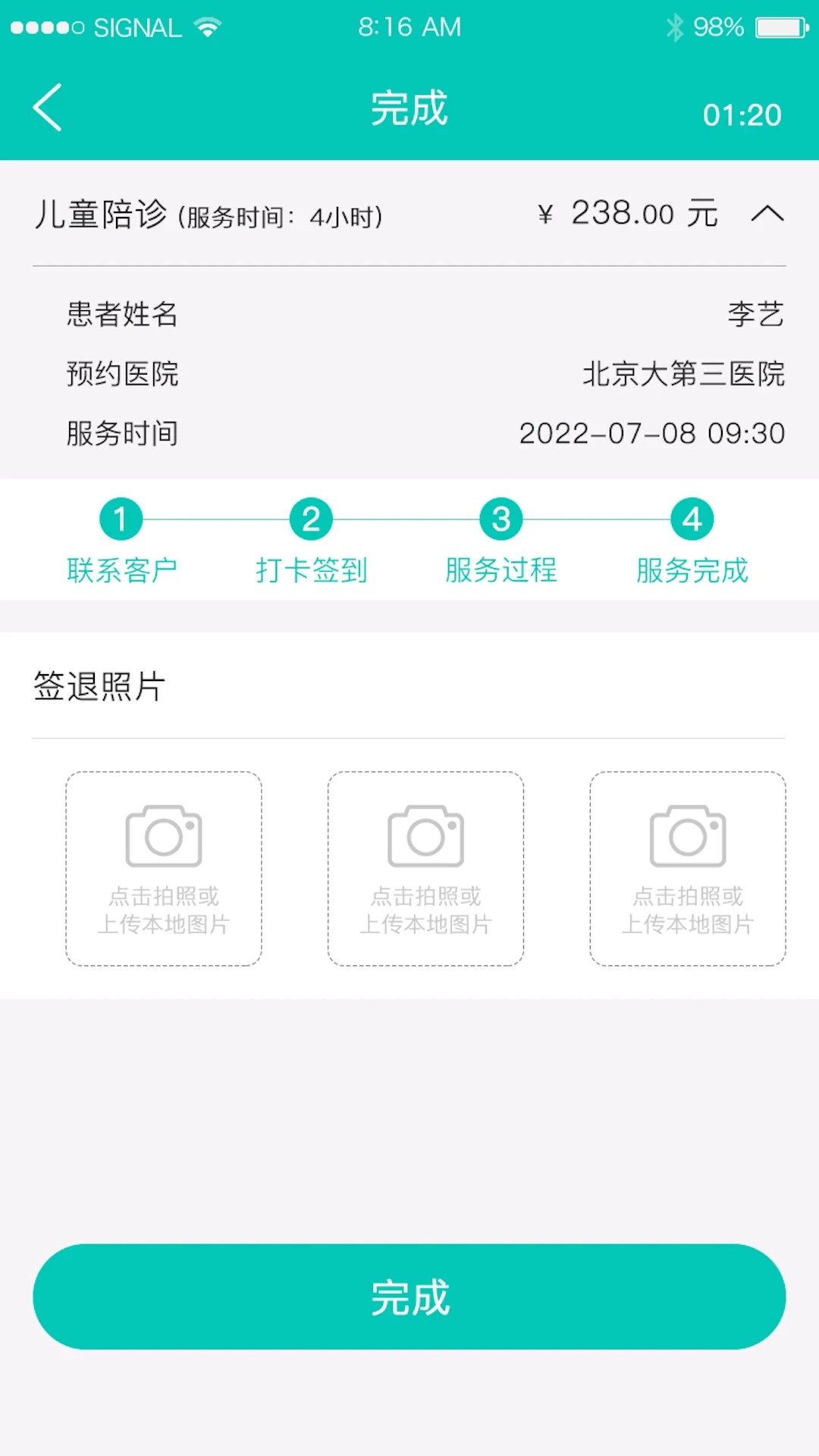Tap the 01:20 countdown timer

[x=744, y=115]
